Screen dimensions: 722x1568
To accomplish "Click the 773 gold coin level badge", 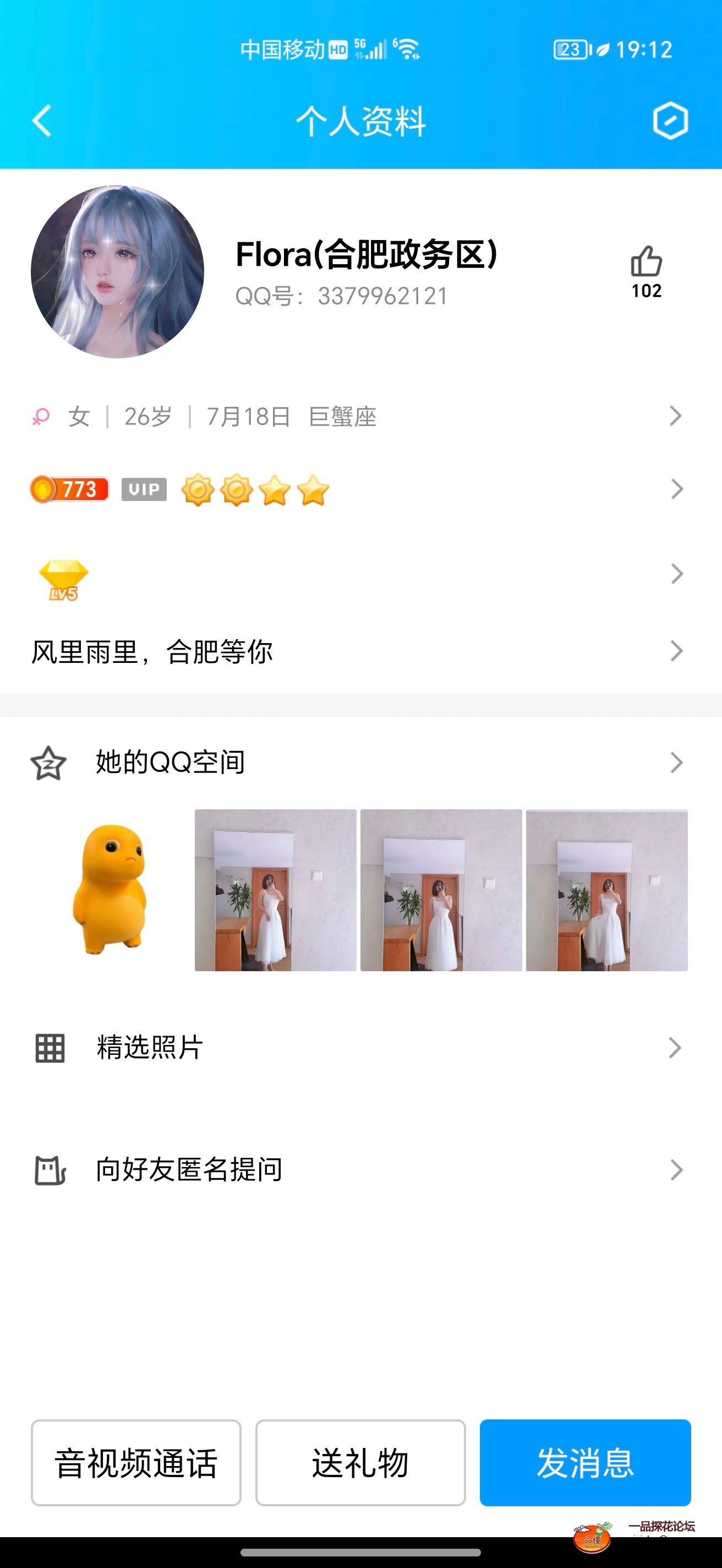I will click(x=69, y=490).
